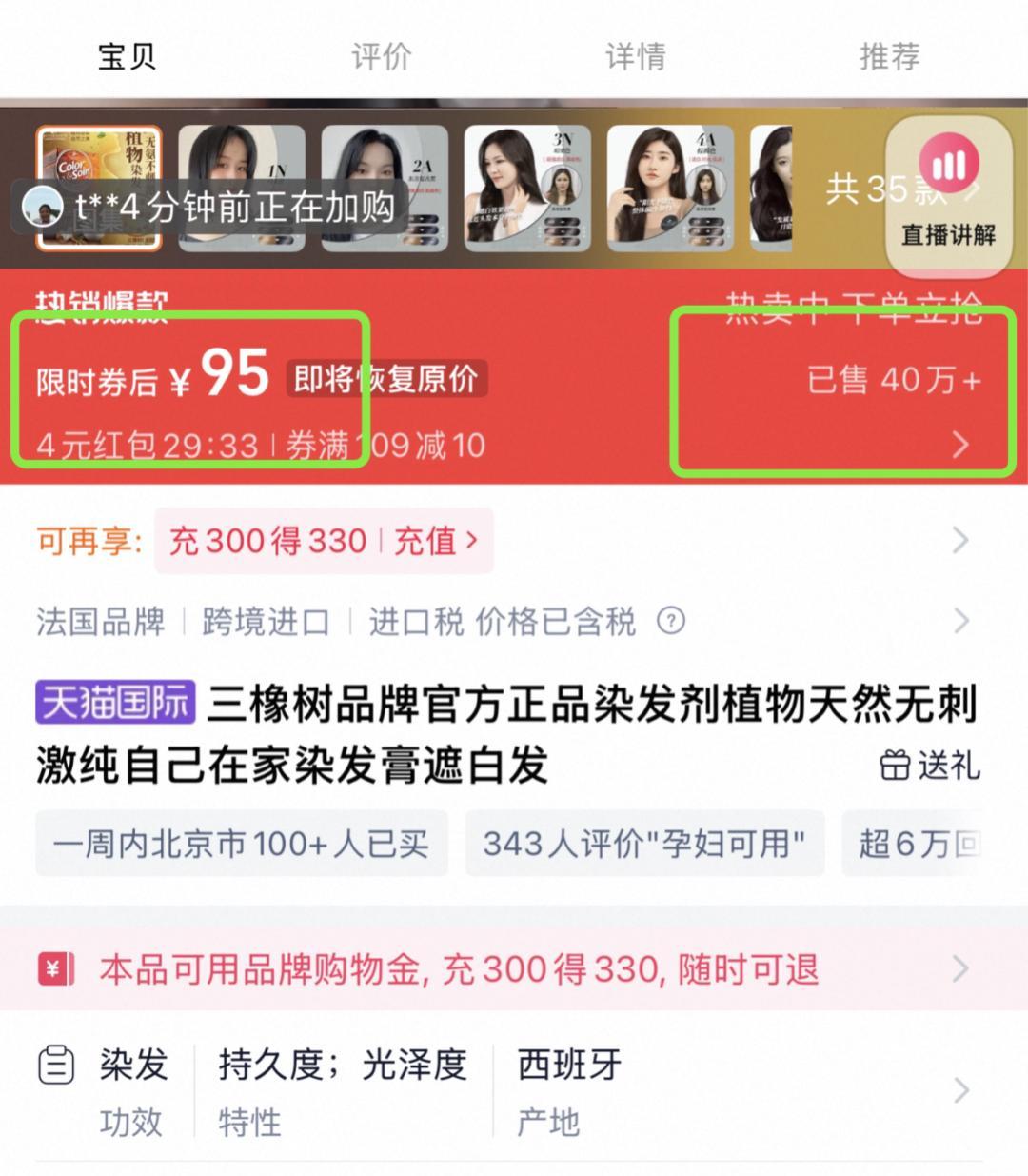Open the 品牌购物金 充300得330 banner
This screenshot has width=1028, height=1176.
(514, 969)
